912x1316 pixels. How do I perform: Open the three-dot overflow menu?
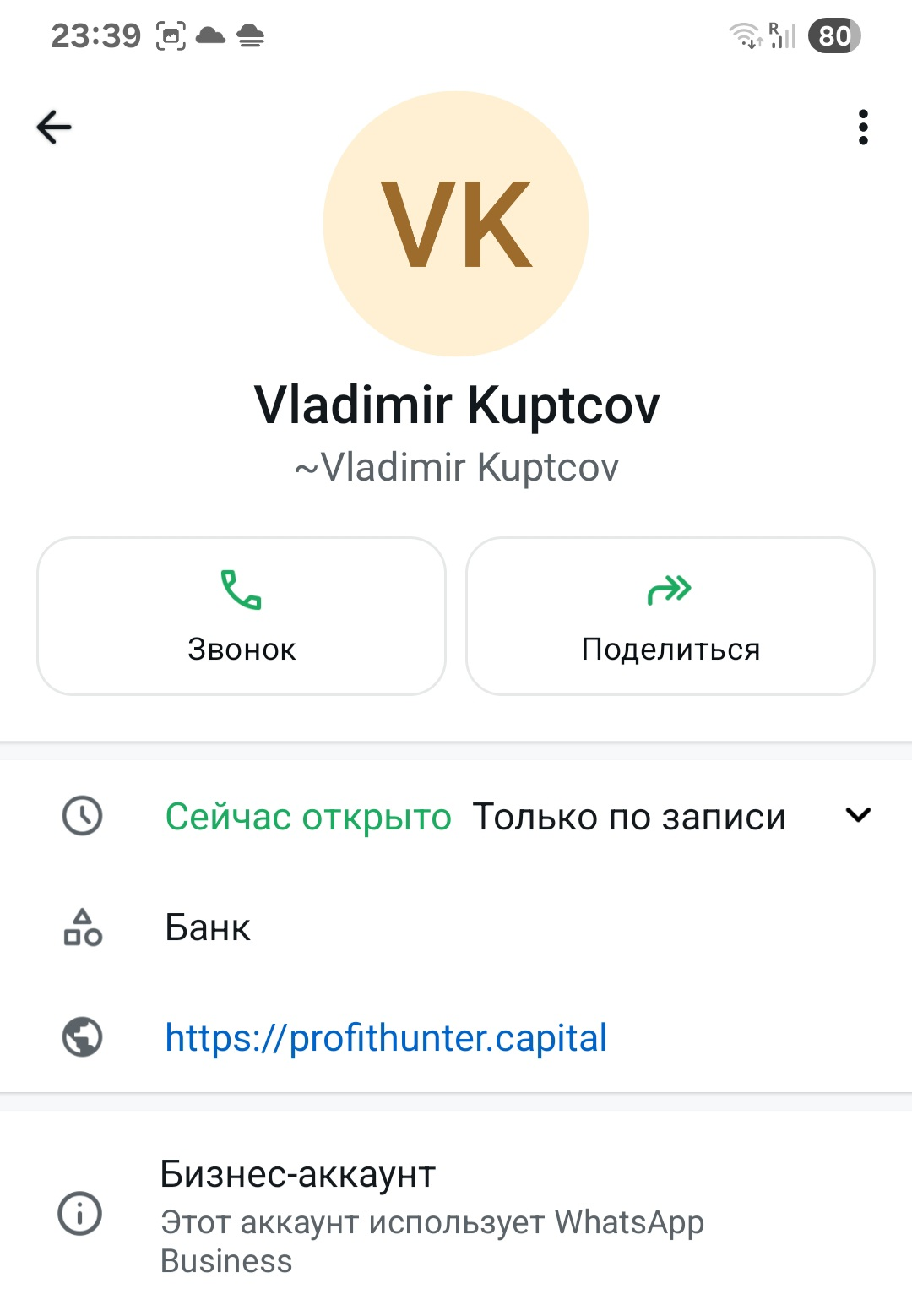pos(862,127)
